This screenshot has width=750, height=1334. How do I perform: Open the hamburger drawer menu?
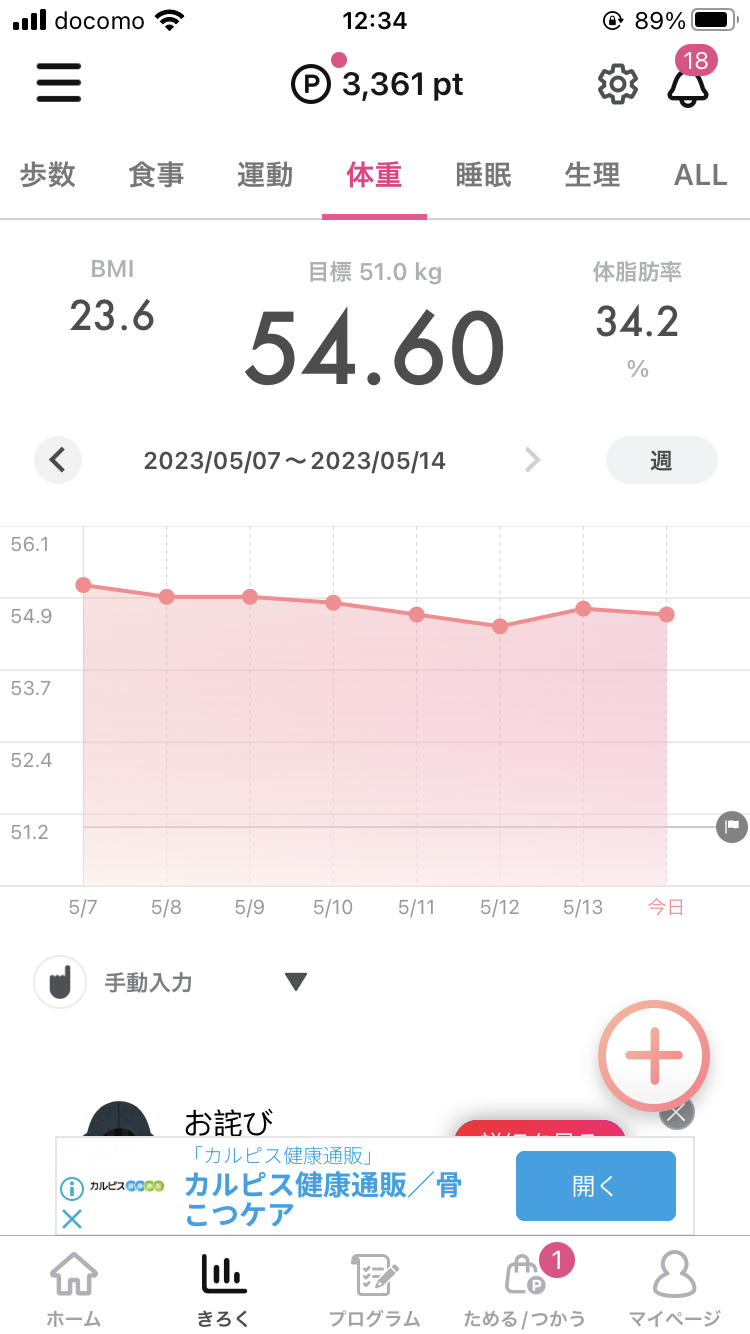[x=59, y=84]
